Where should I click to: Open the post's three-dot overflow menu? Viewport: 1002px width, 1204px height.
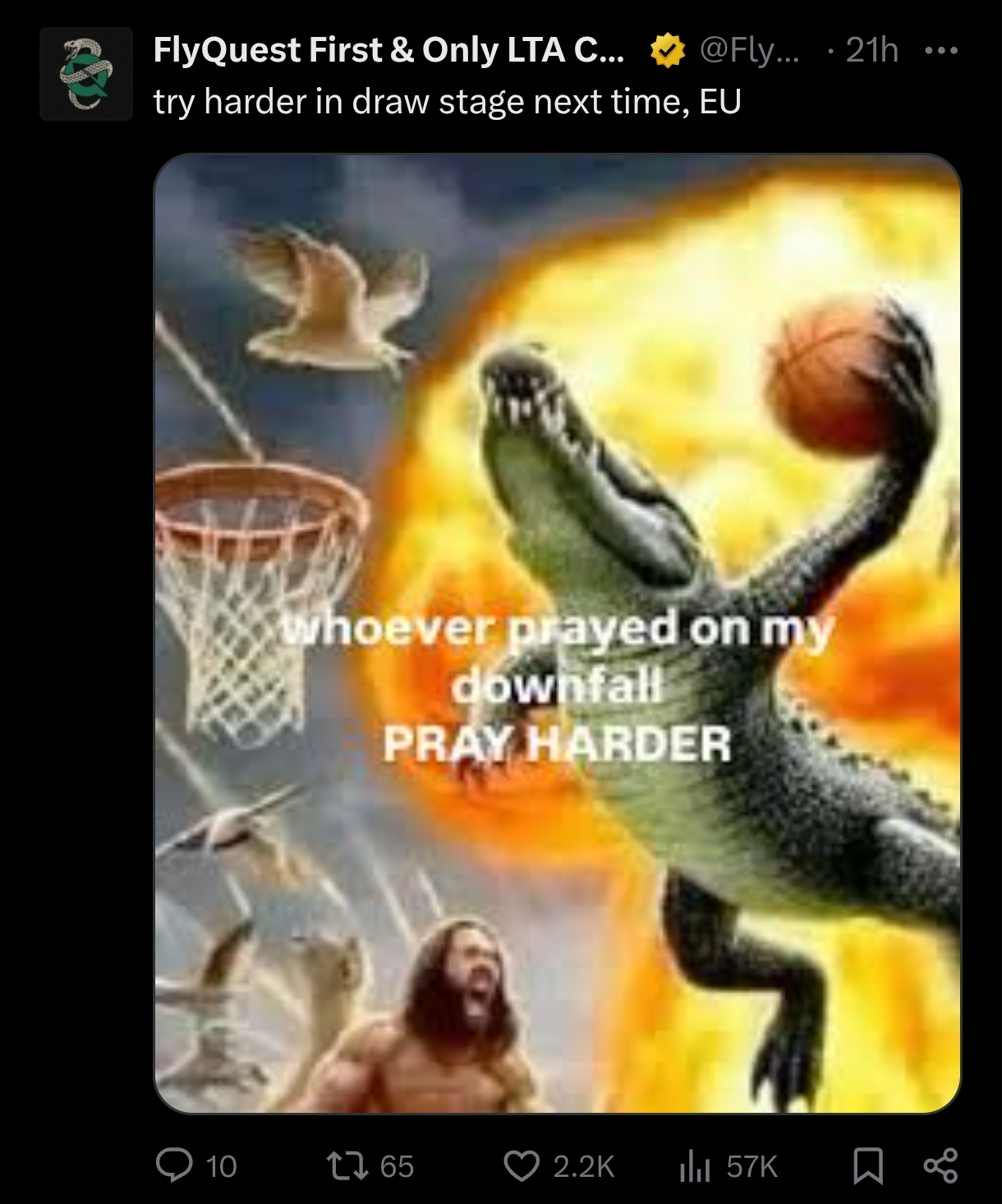coord(940,51)
